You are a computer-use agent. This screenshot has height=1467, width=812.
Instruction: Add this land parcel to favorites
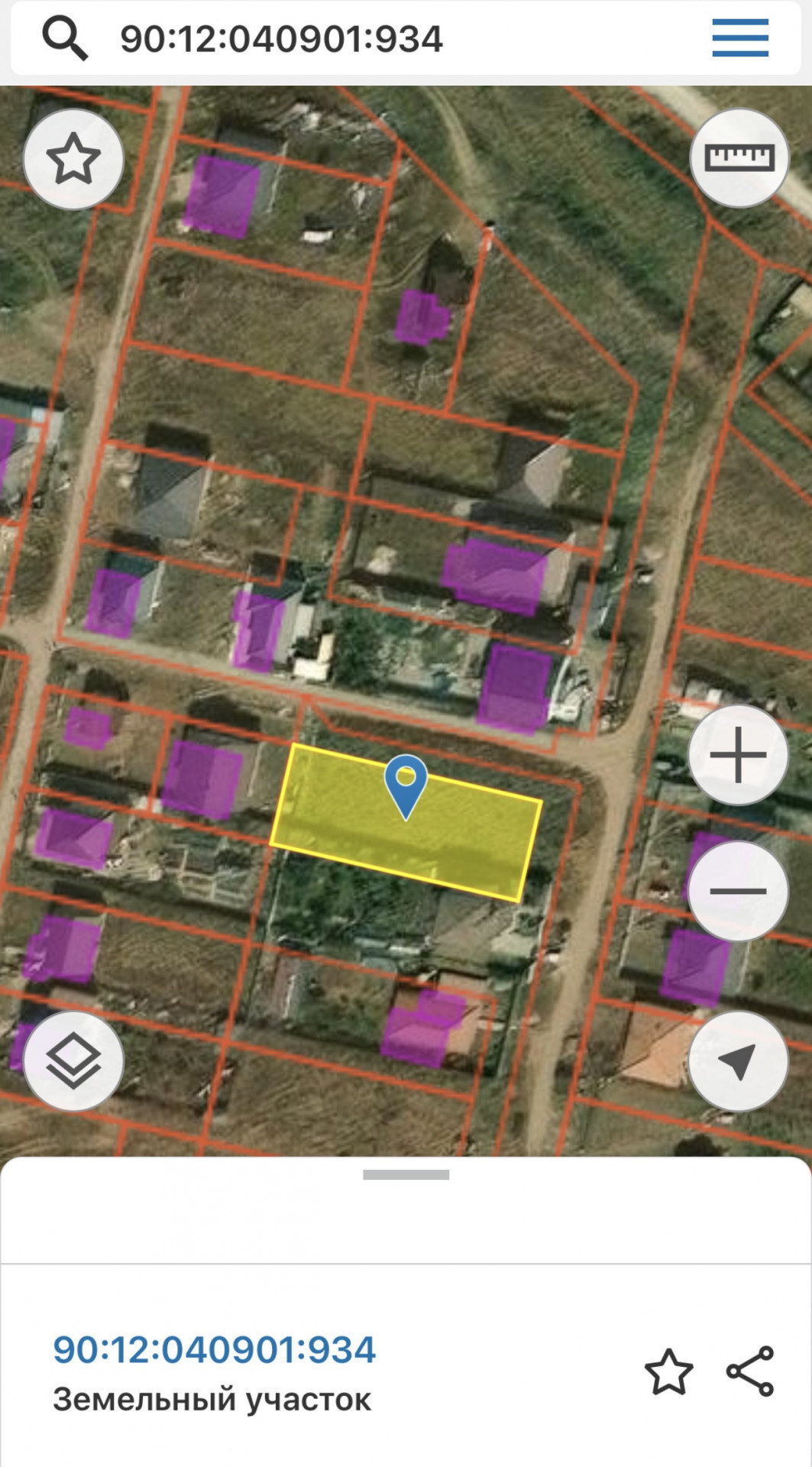pos(668,1371)
